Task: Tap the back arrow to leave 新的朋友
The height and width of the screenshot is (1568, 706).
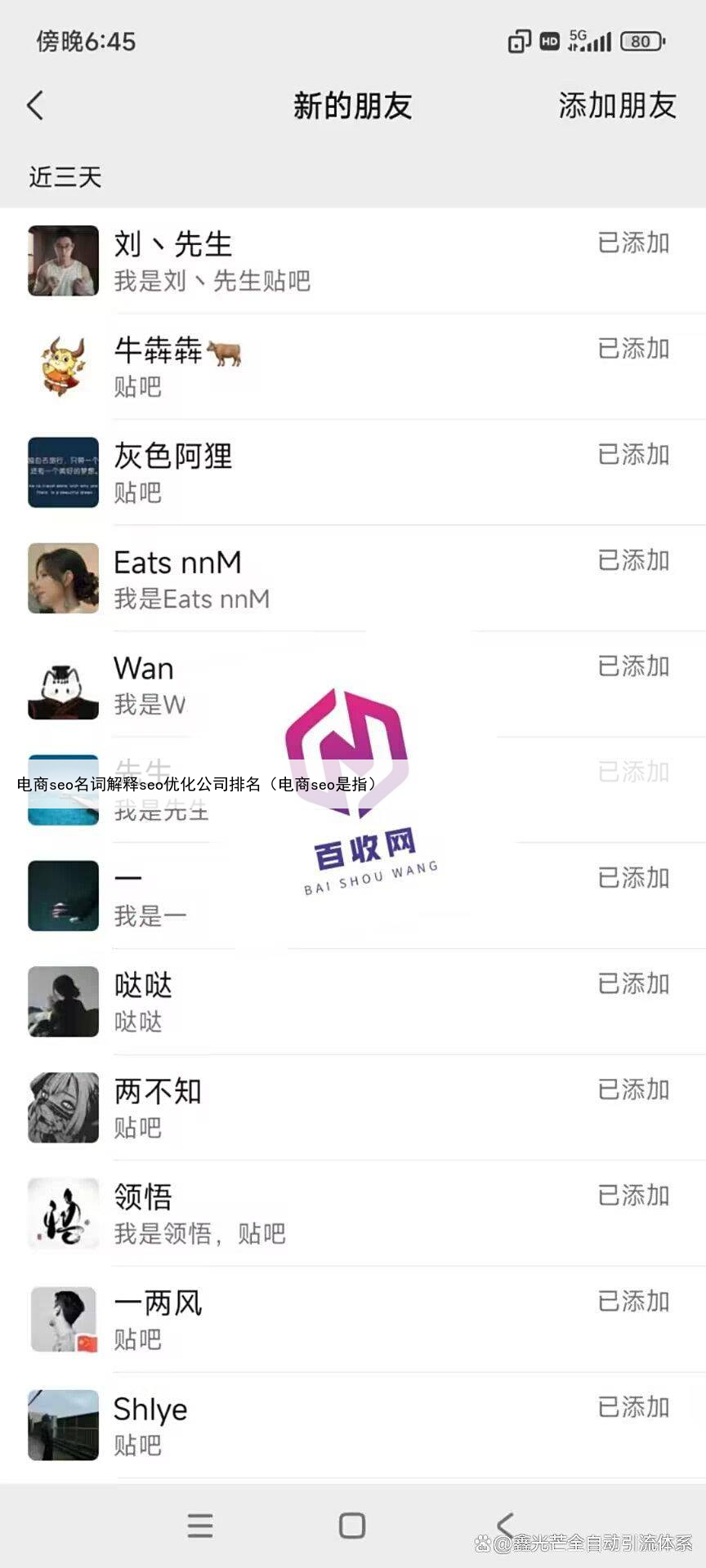Action: tap(34, 106)
